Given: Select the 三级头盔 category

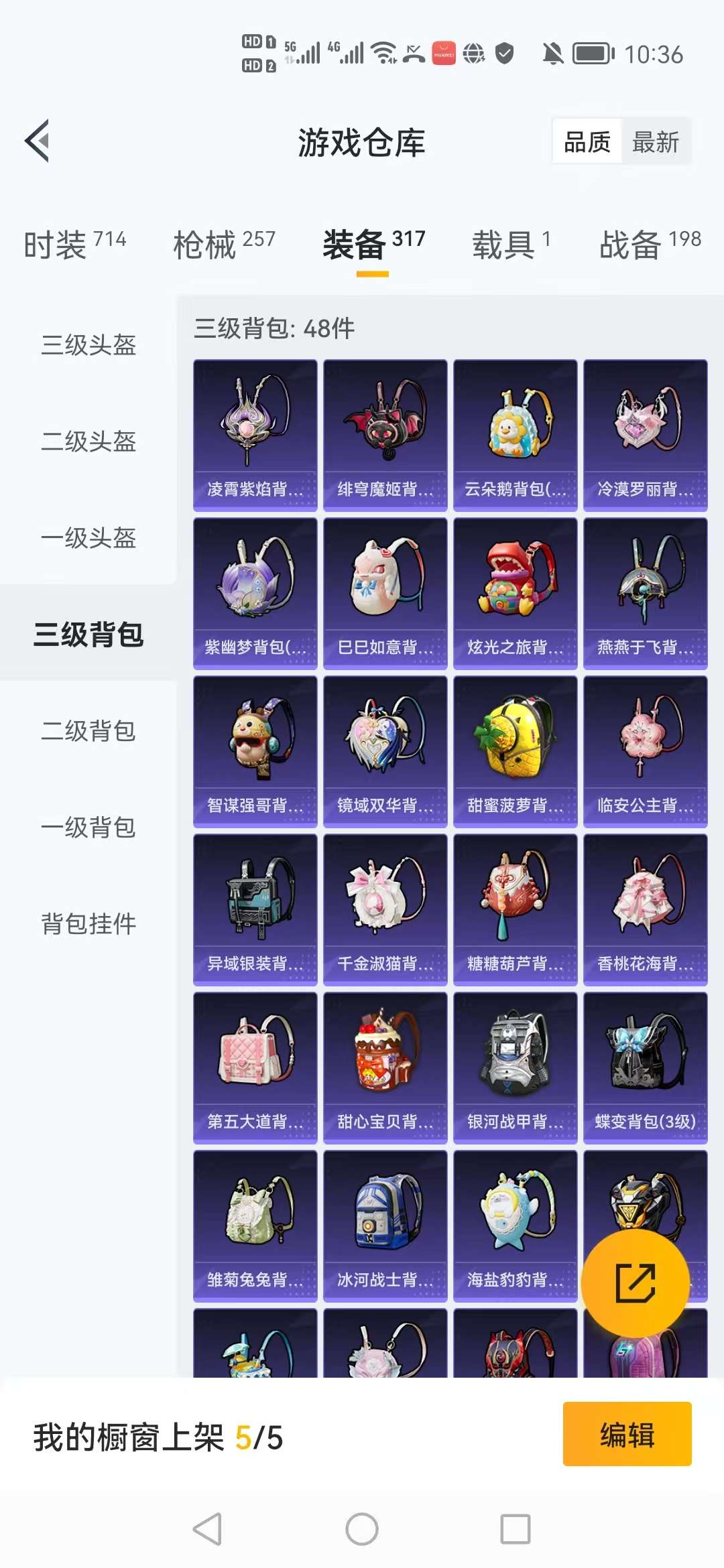Looking at the screenshot, I should (88, 345).
